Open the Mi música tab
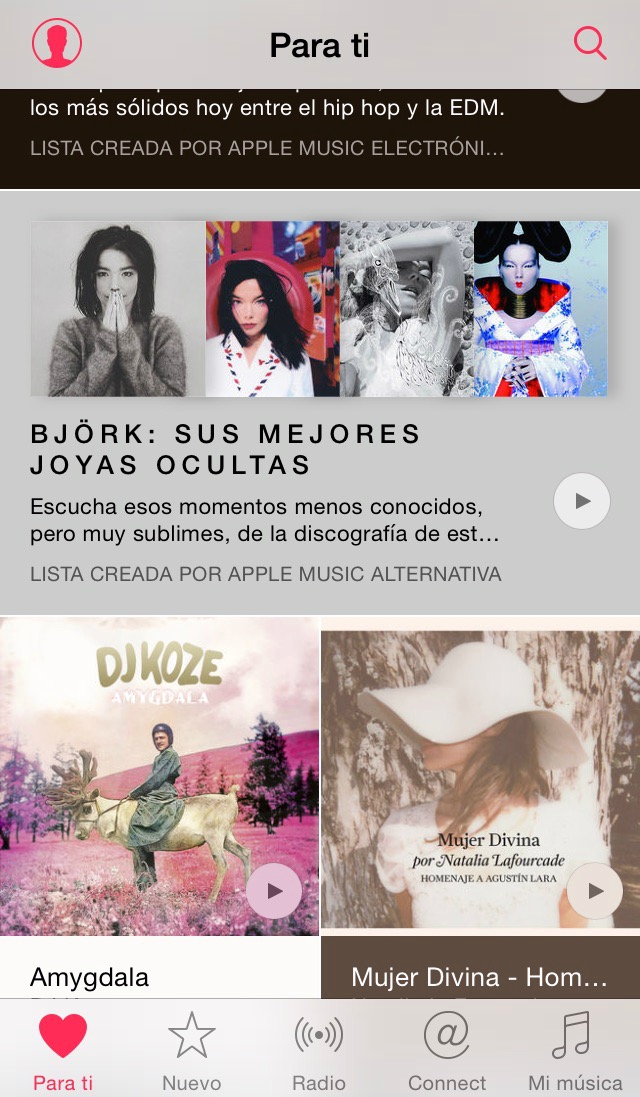Screen dimensions: 640x1097 tap(575, 1050)
